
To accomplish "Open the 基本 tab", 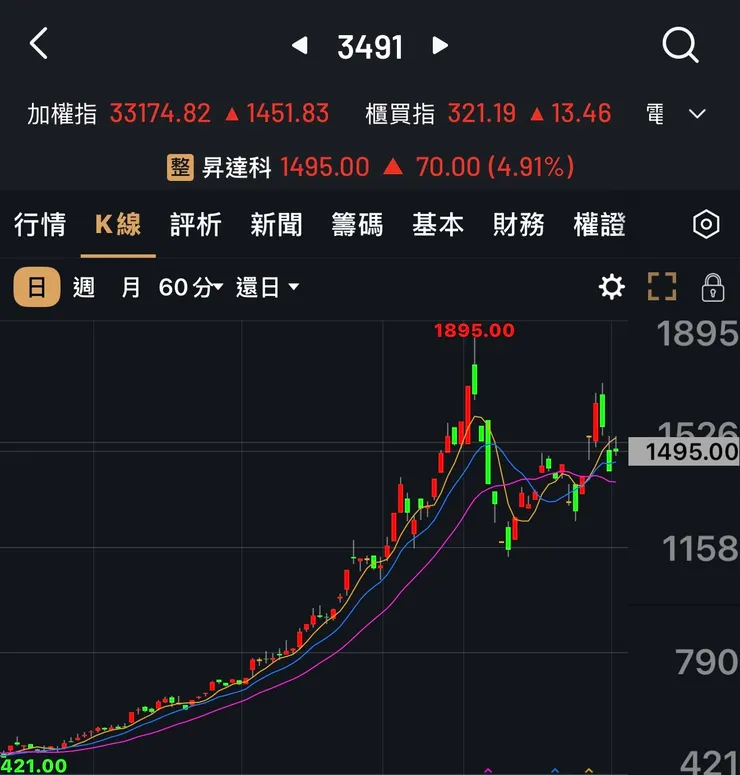I will point(438,225).
